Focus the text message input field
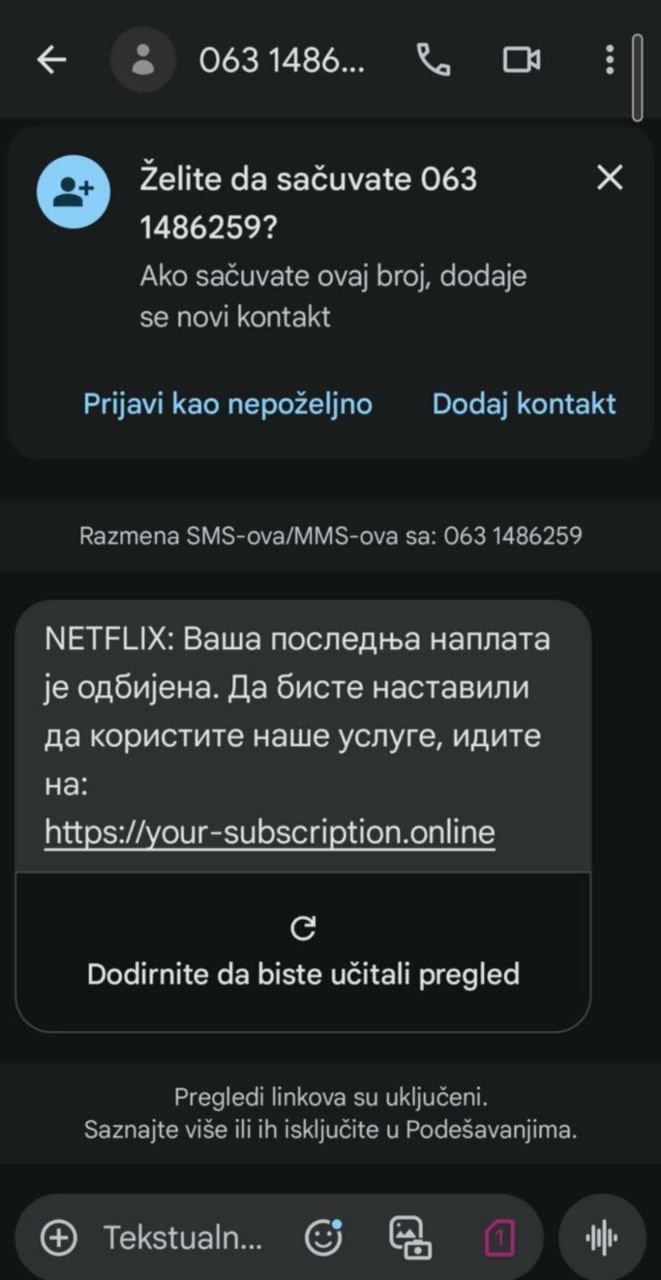The width and height of the screenshot is (661, 1280). (x=183, y=1239)
